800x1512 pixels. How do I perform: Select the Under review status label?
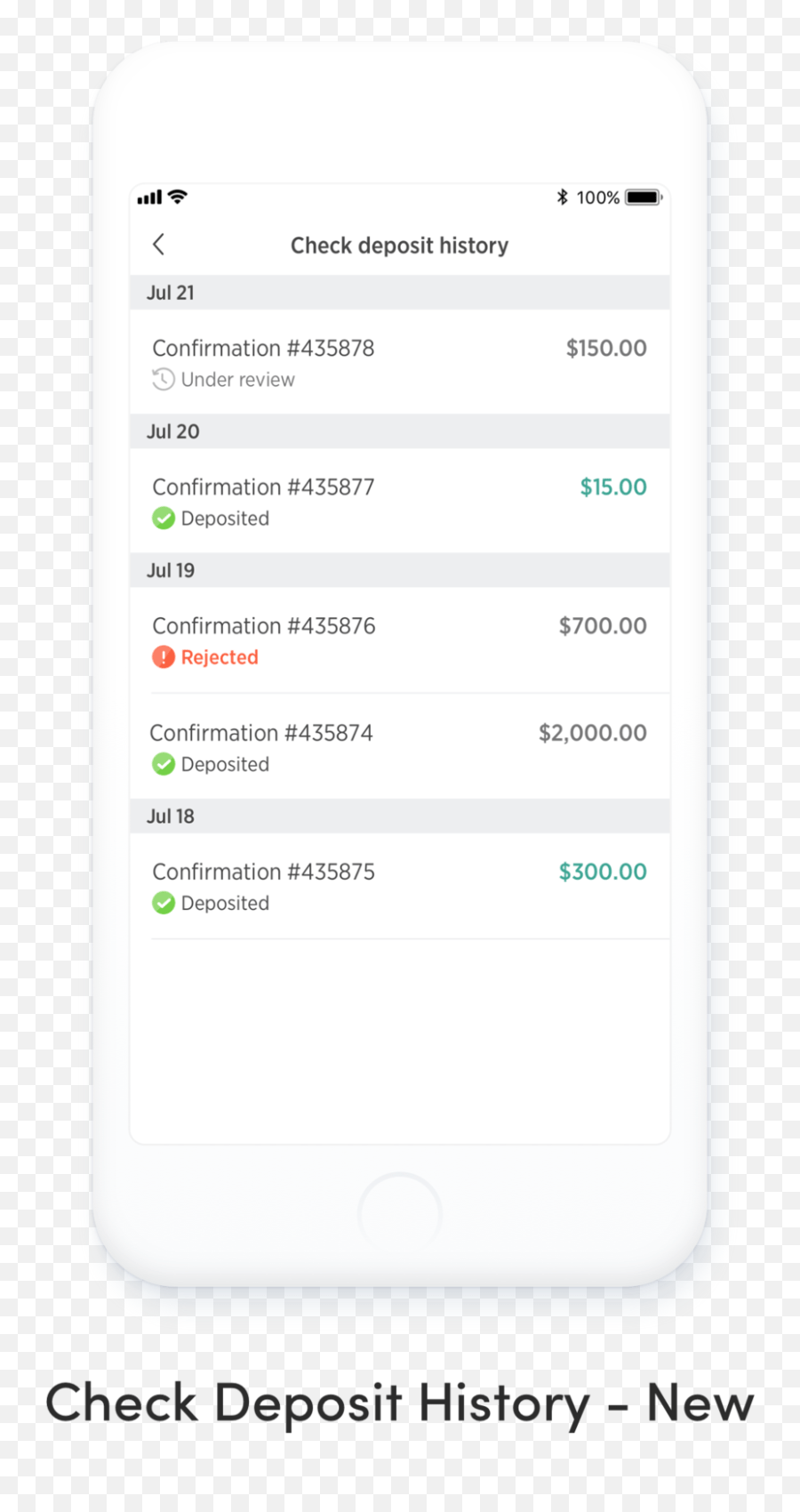point(236,380)
